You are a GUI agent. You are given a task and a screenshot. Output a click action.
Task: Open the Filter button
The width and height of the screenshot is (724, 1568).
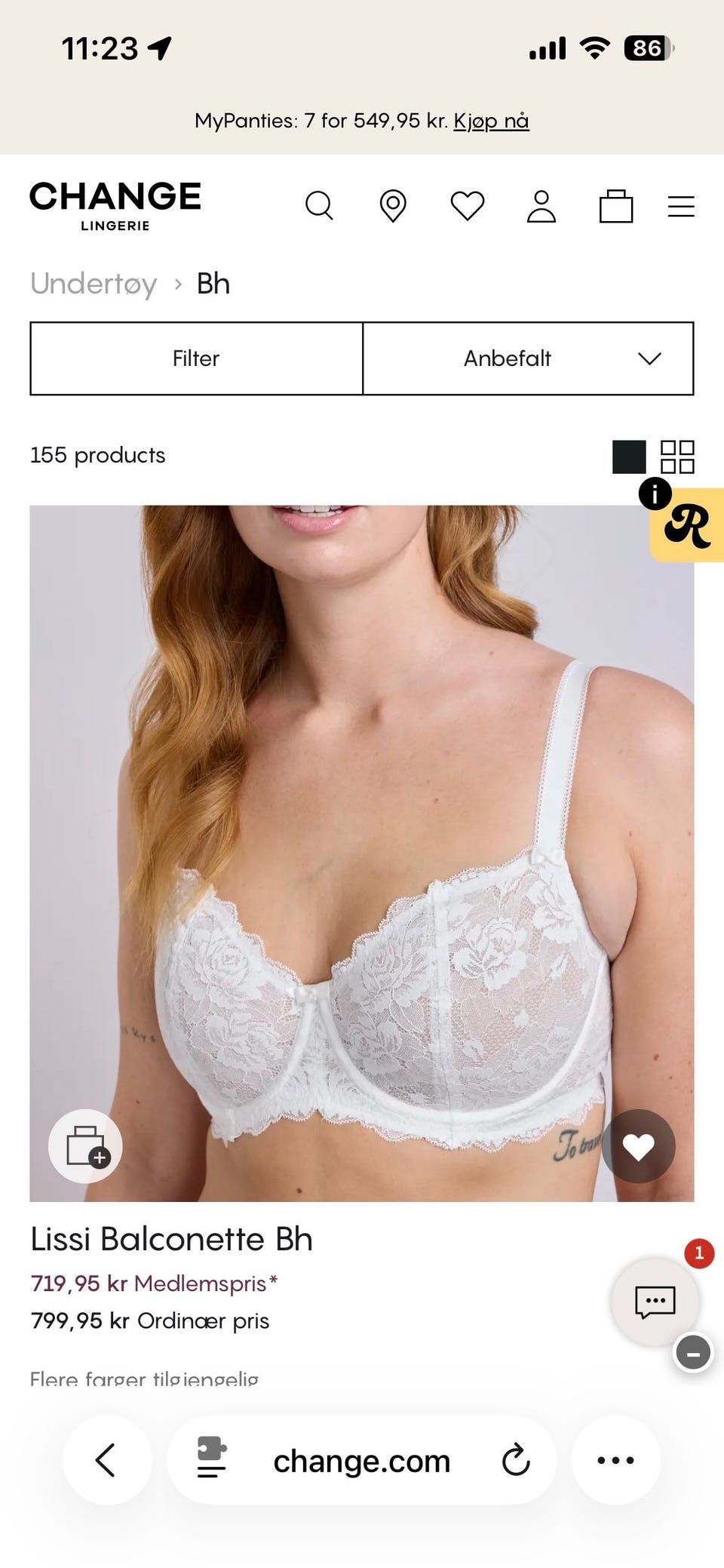(x=196, y=358)
